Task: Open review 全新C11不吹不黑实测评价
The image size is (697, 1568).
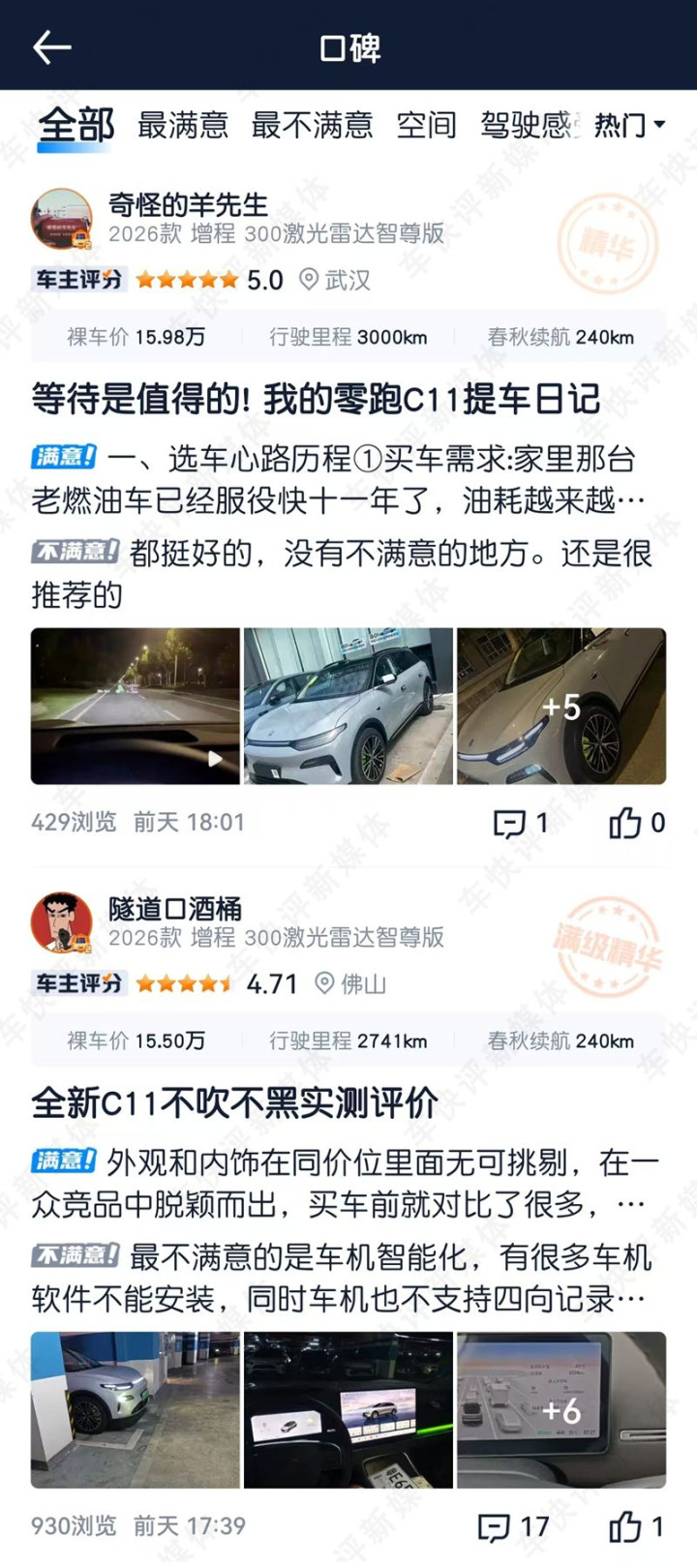Action: click(x=234, y=1102)
